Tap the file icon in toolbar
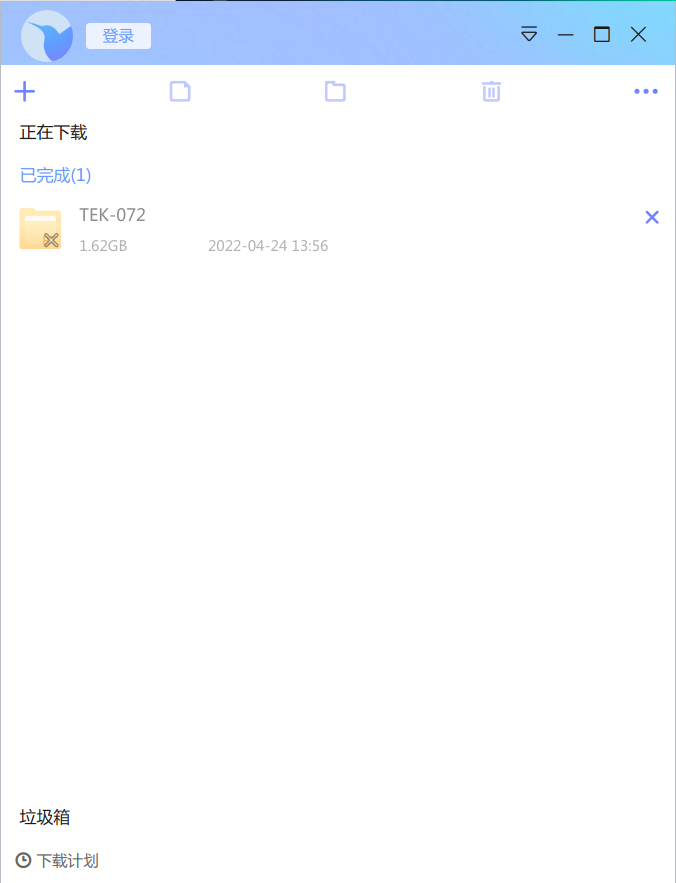 tap(180, 92)
